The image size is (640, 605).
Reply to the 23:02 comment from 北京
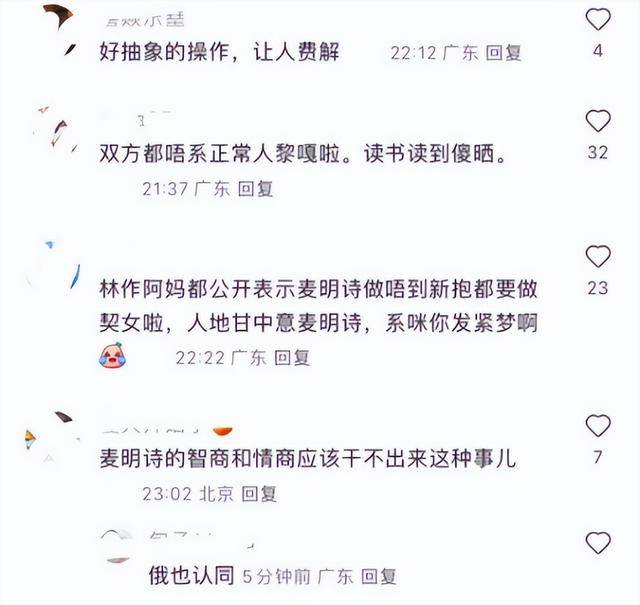click(258, 493)
